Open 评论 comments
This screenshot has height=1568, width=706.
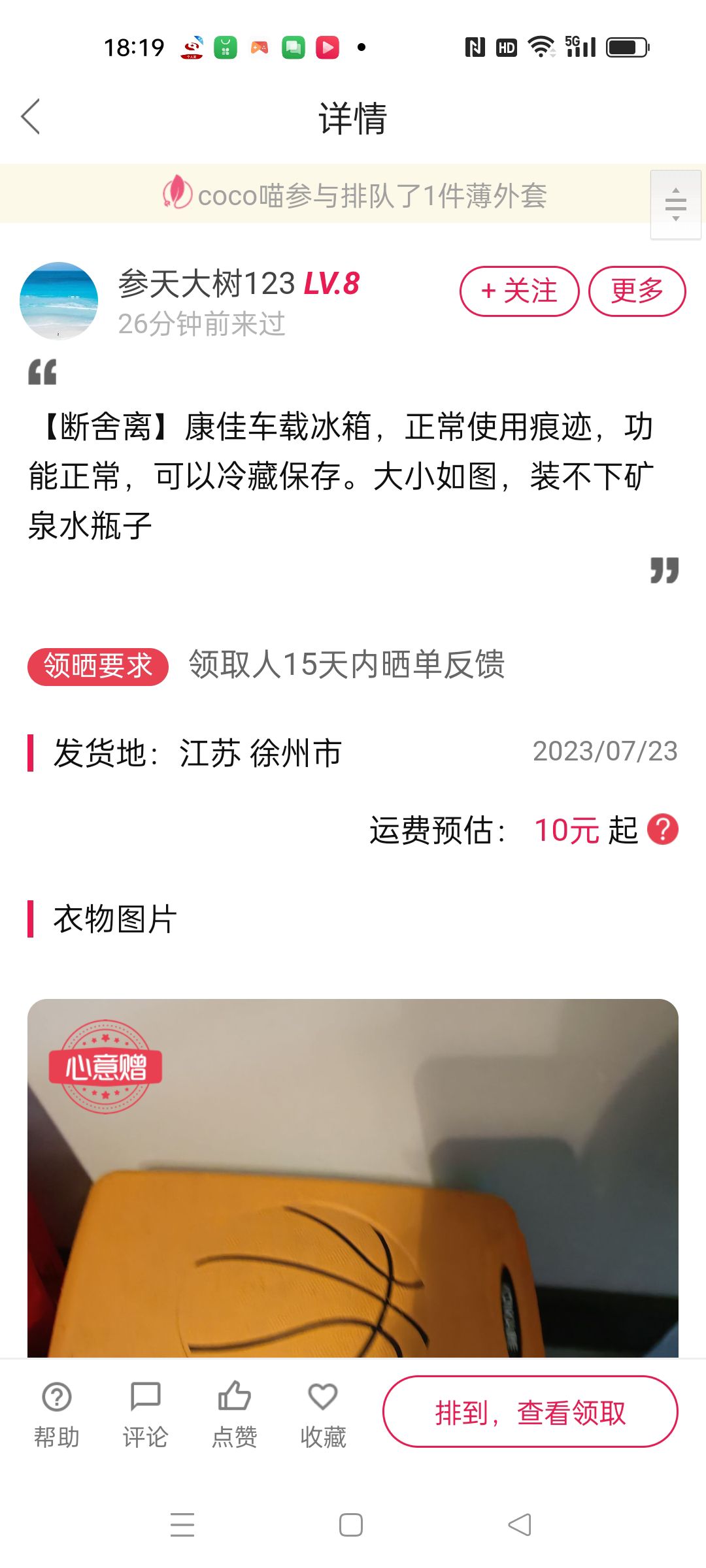pyautogui.click(x=145, y=1413)
